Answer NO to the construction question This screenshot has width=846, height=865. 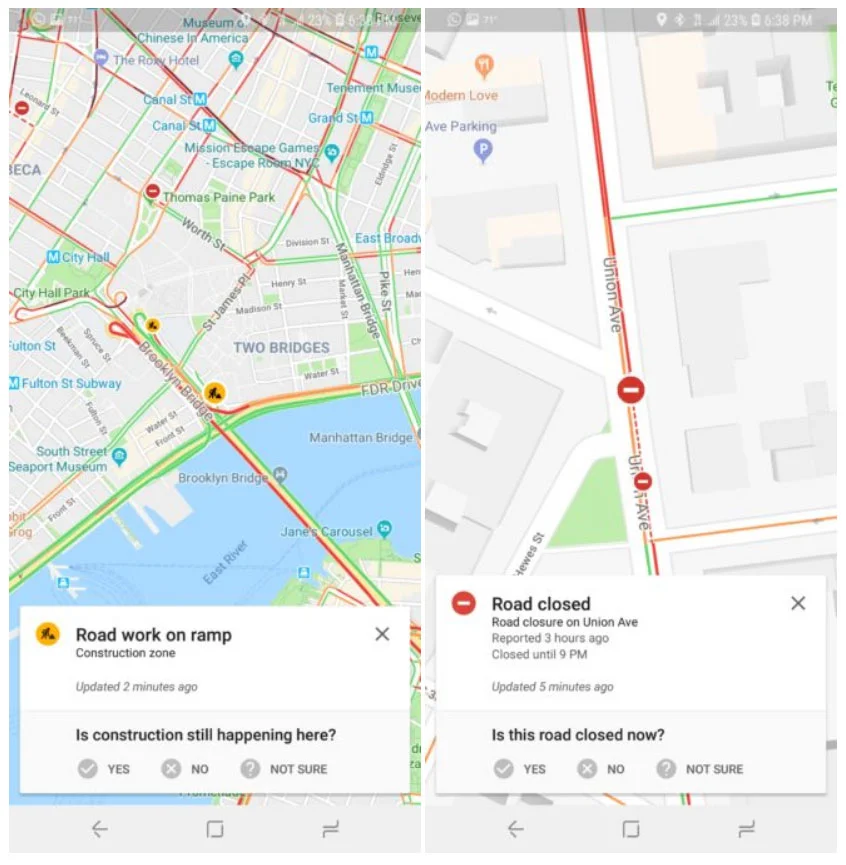pyautogui.click(x=187, y=769)
